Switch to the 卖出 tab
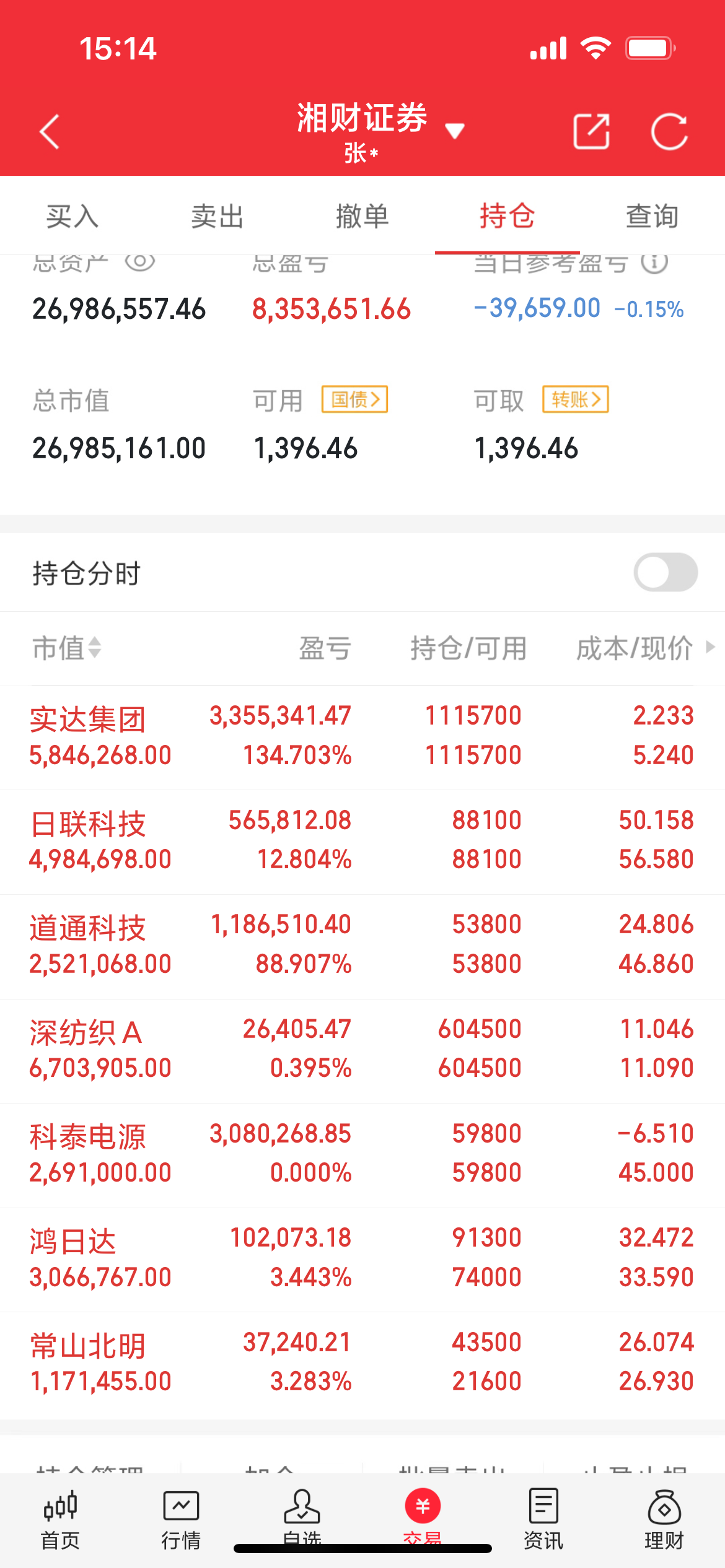This screenshot has height=1568, width=725. (x=217, y=216)
